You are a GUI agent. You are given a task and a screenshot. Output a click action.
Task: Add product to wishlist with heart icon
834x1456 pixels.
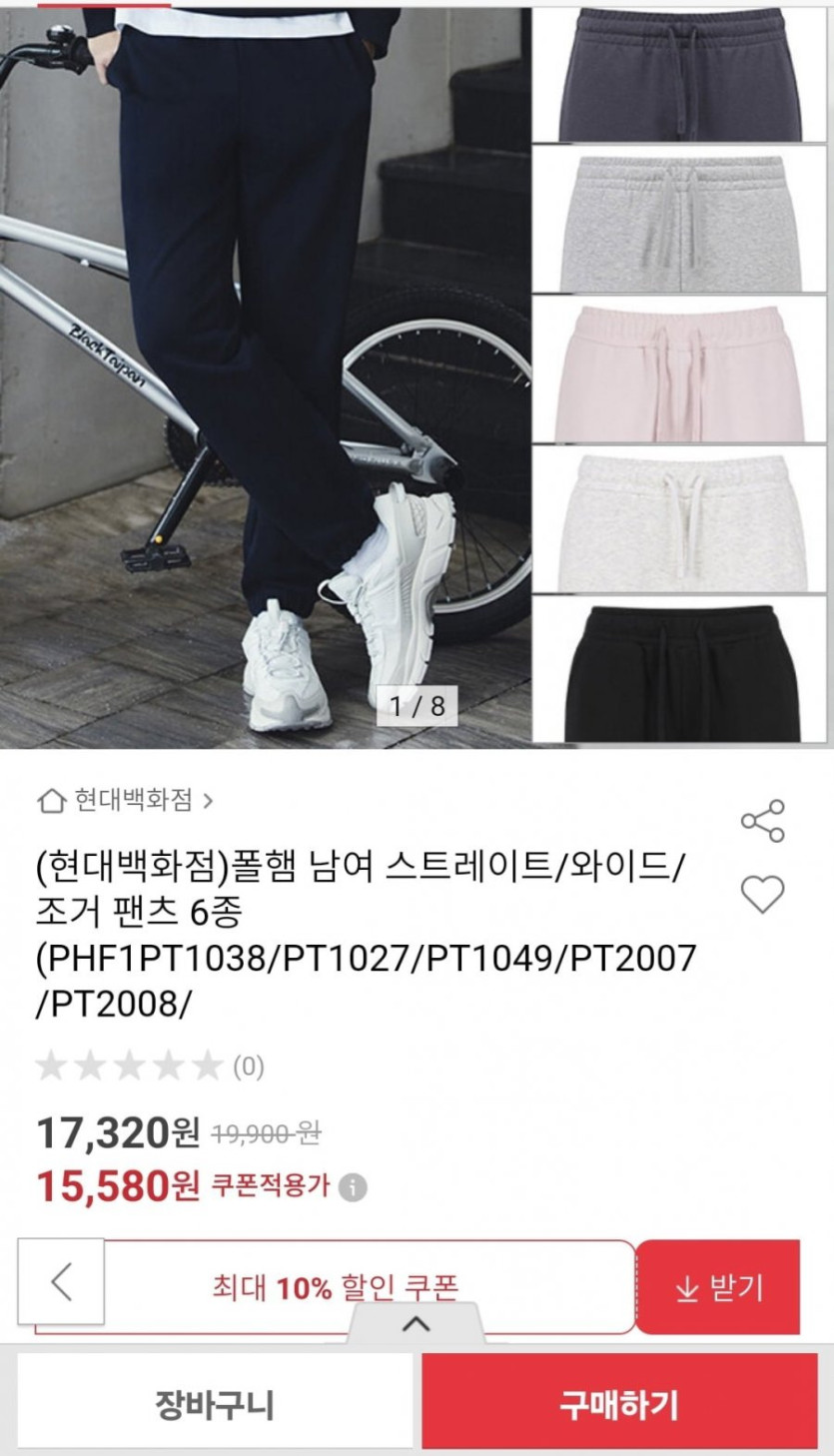click(x=762, y=894)
